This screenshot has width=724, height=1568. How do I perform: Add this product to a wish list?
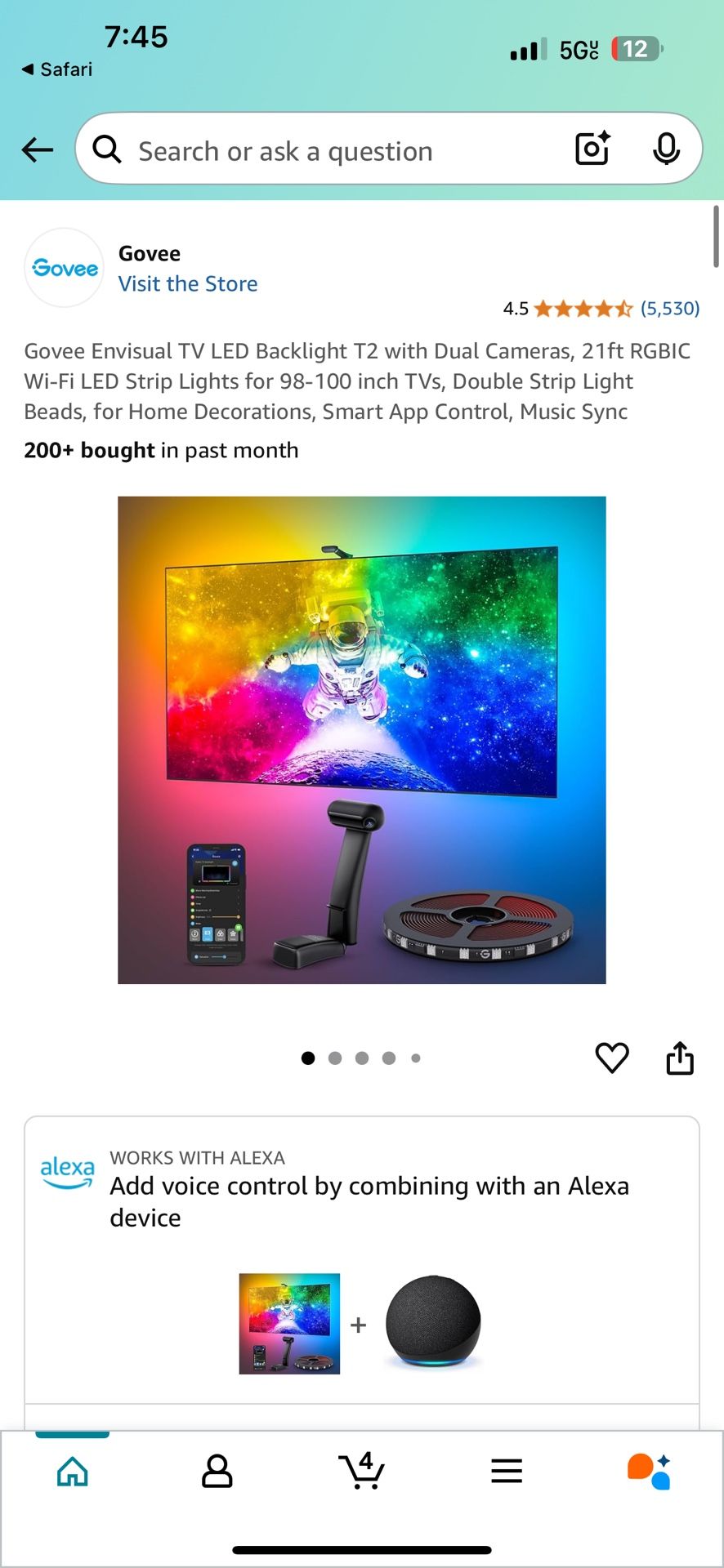pos(611,1058)
